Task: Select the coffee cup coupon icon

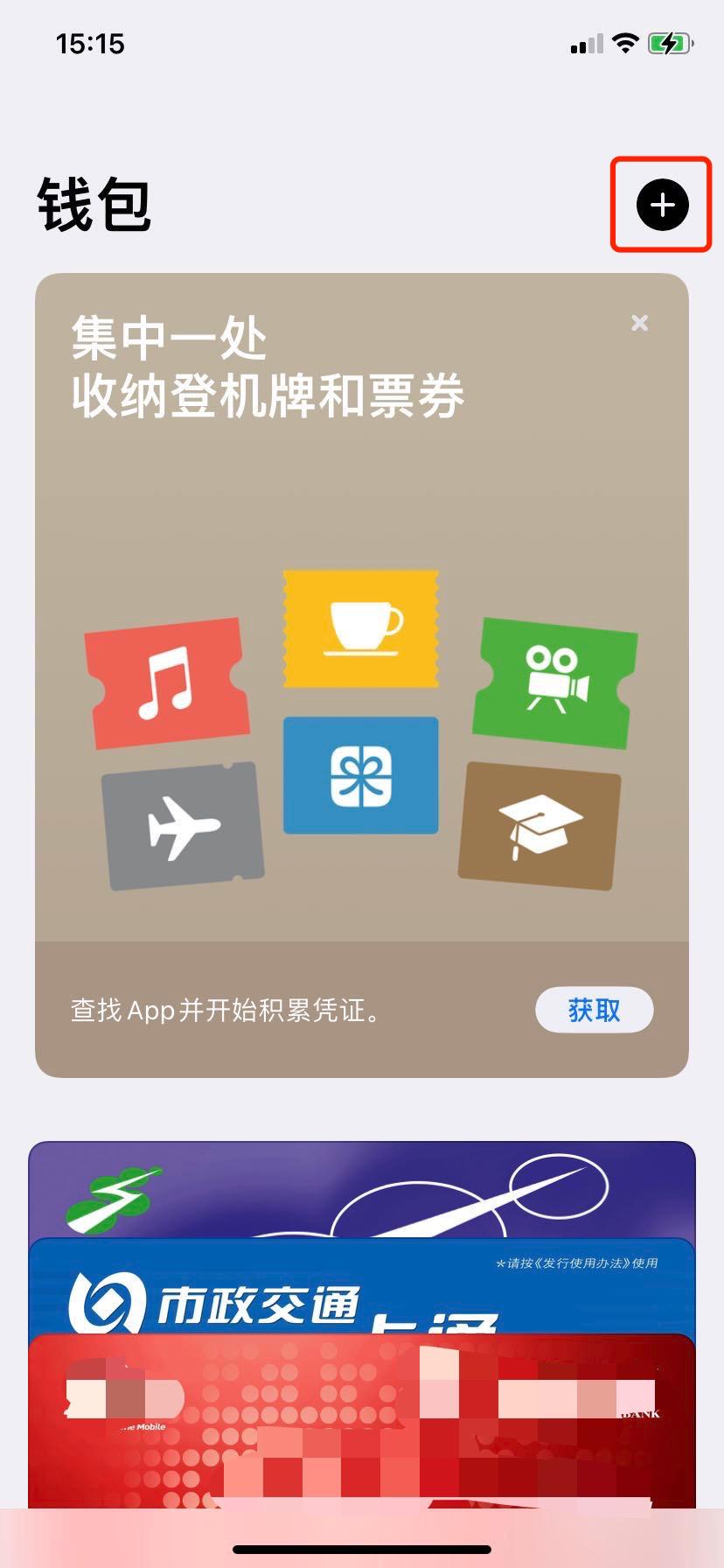Action: pos(360,628)
